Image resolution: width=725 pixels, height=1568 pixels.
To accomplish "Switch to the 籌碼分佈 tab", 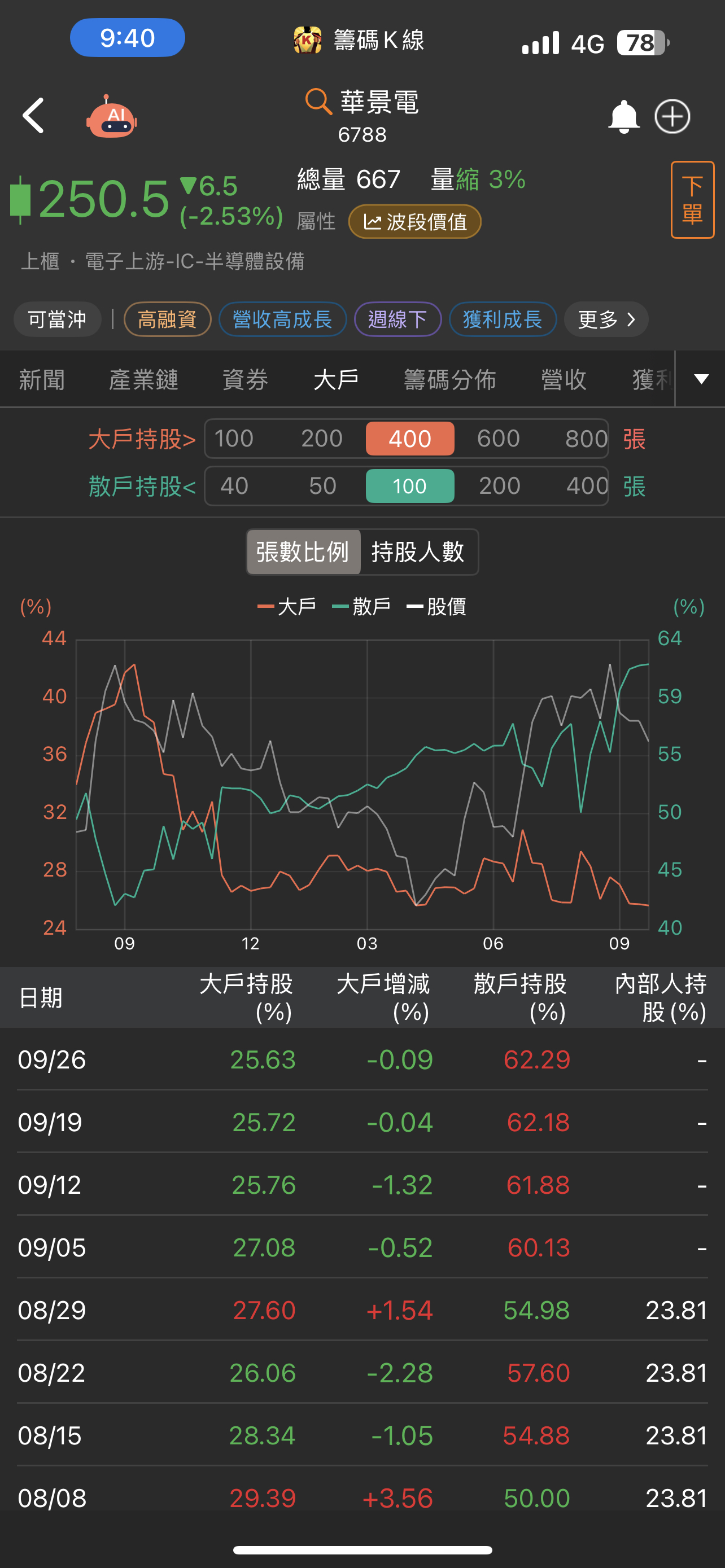I will (x=450, y=379).
